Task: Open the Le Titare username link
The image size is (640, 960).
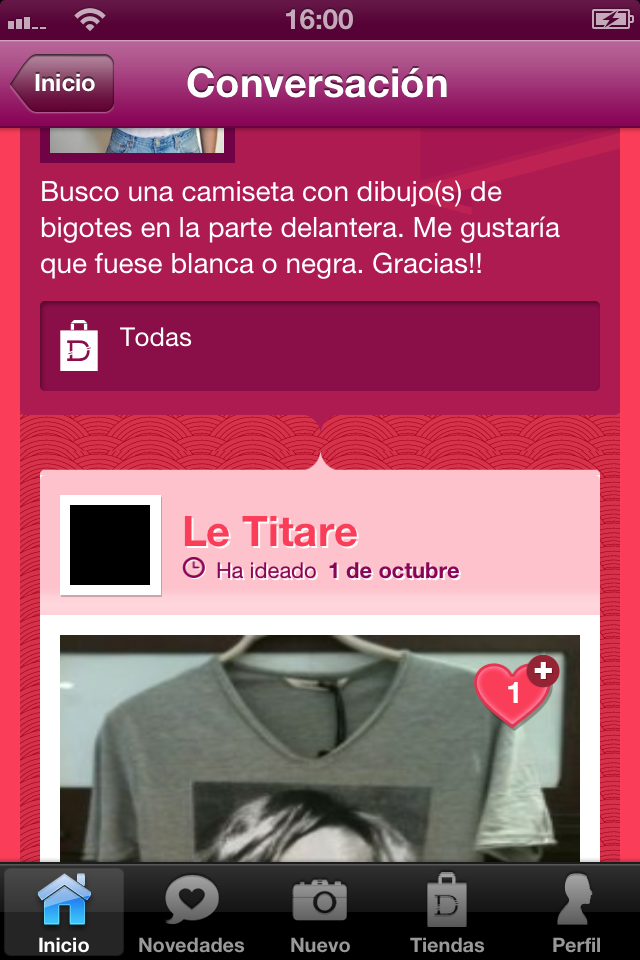Action: (270, 532)
